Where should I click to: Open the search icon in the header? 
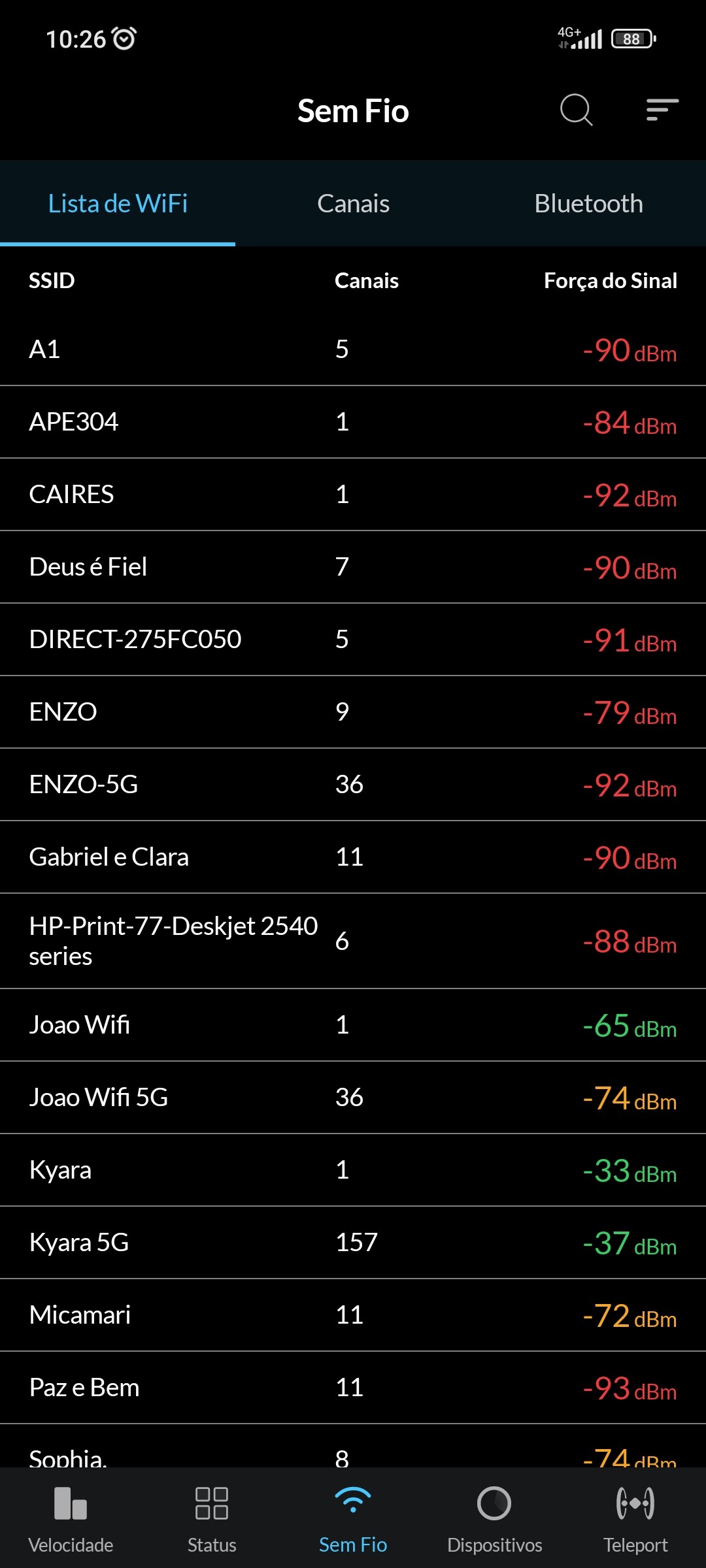point(576,110)
